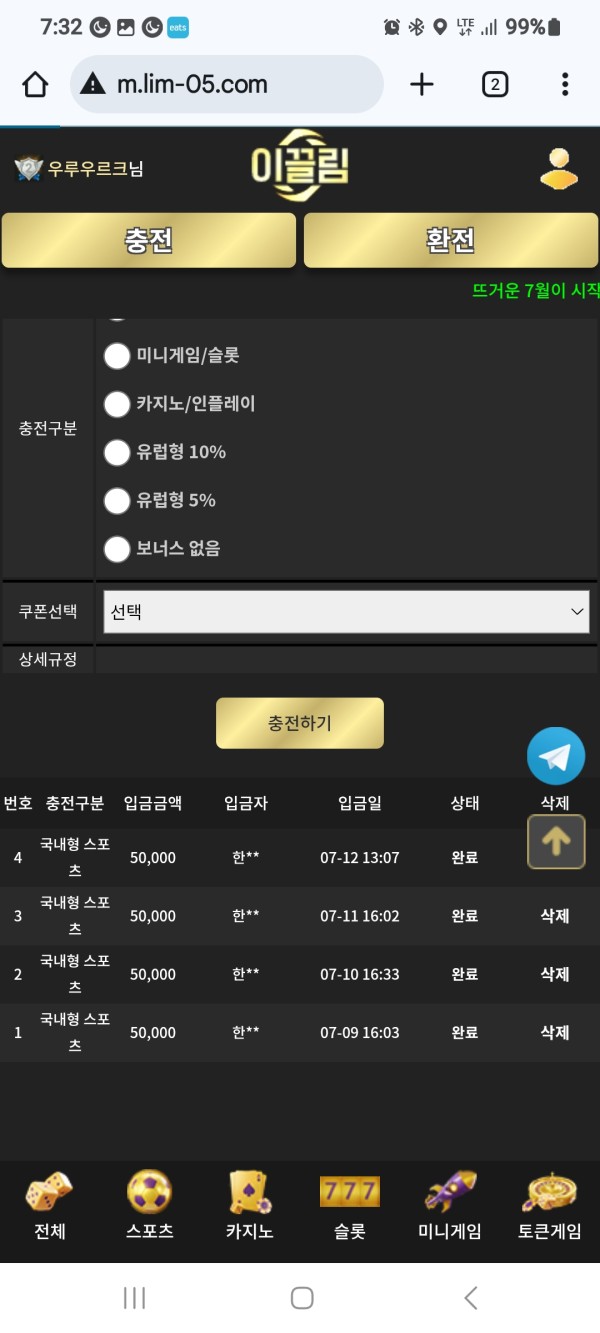The height and width of the screenshot is (1333, 600).
Task: Switch to the 스포츠 tab
Action: coord(150,1206)
